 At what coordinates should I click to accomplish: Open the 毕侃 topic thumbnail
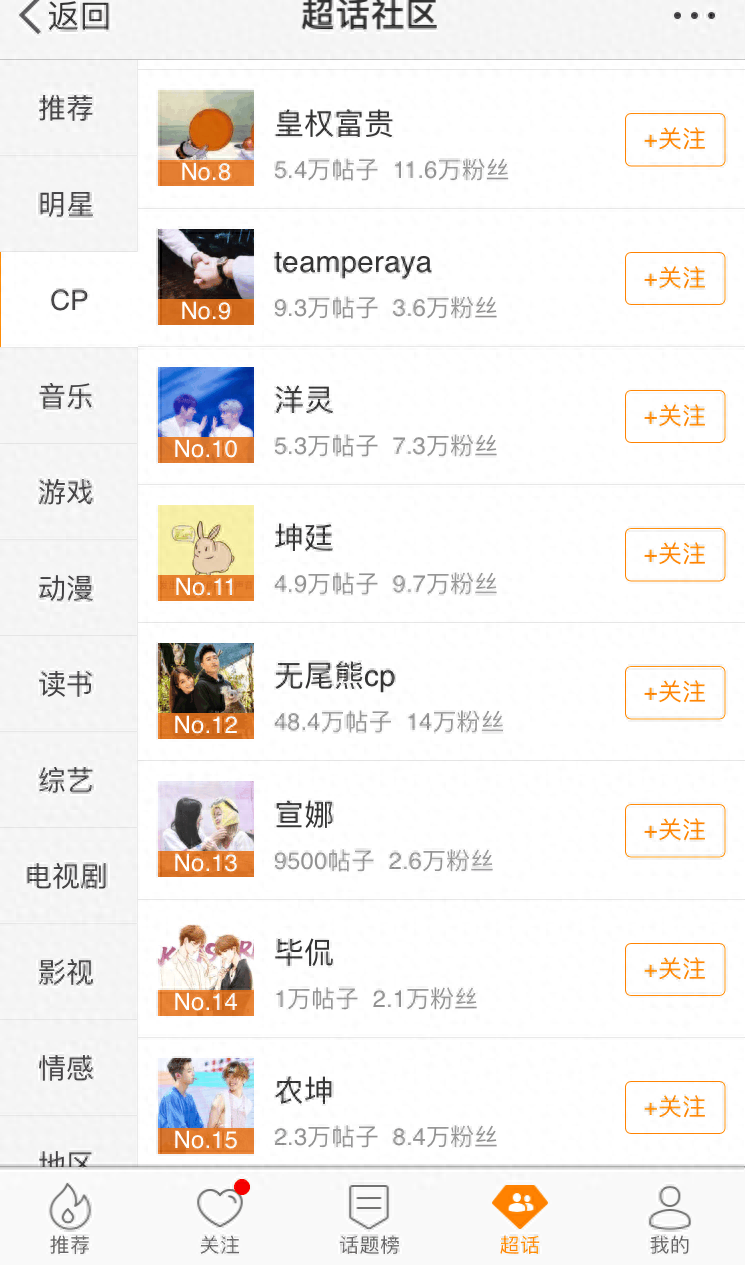(206, 969)
